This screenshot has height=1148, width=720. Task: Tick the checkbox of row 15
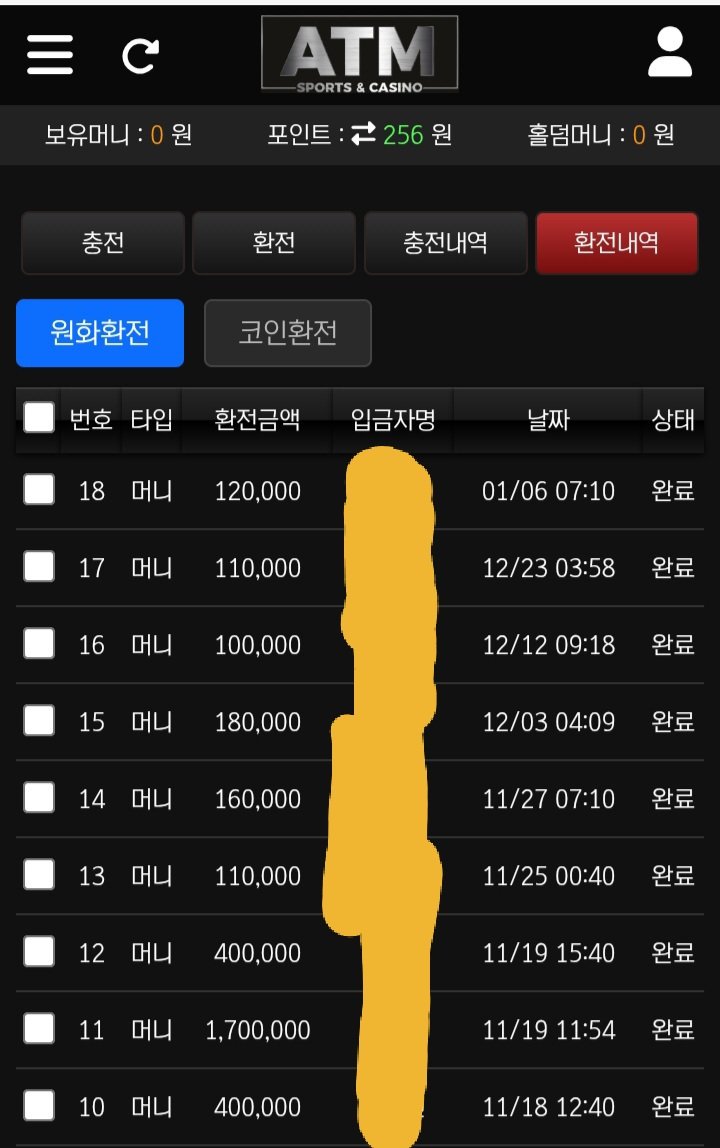tap(39, 720)
